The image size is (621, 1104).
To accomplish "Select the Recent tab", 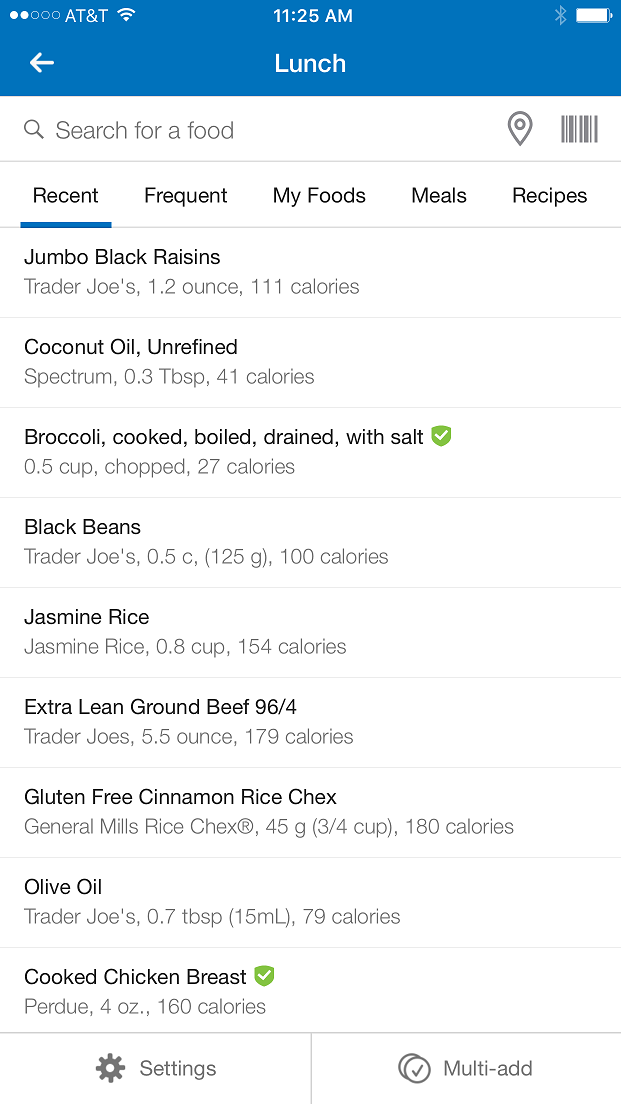I will 65,196.
